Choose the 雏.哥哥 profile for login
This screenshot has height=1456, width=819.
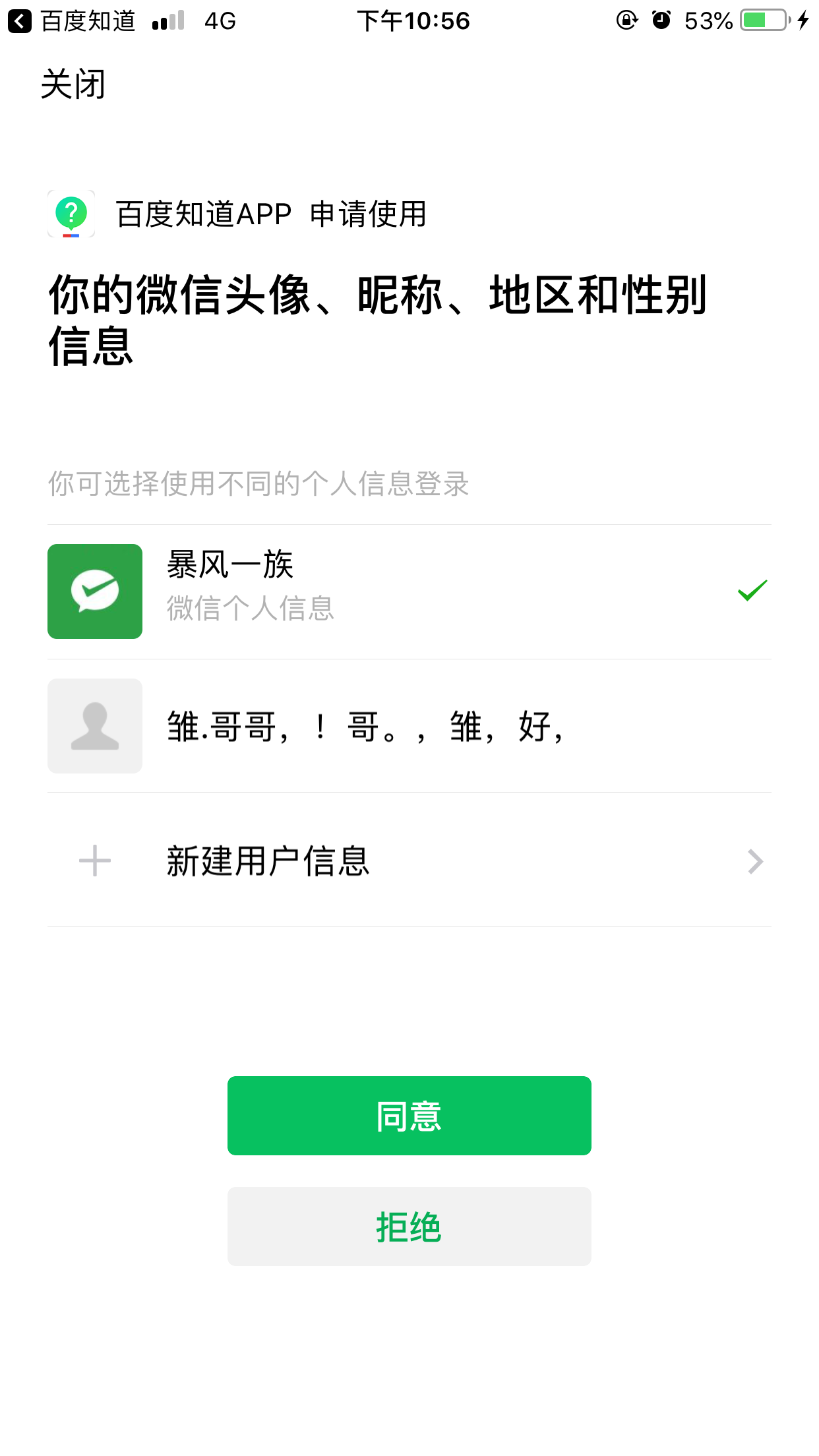coord(409,726)
